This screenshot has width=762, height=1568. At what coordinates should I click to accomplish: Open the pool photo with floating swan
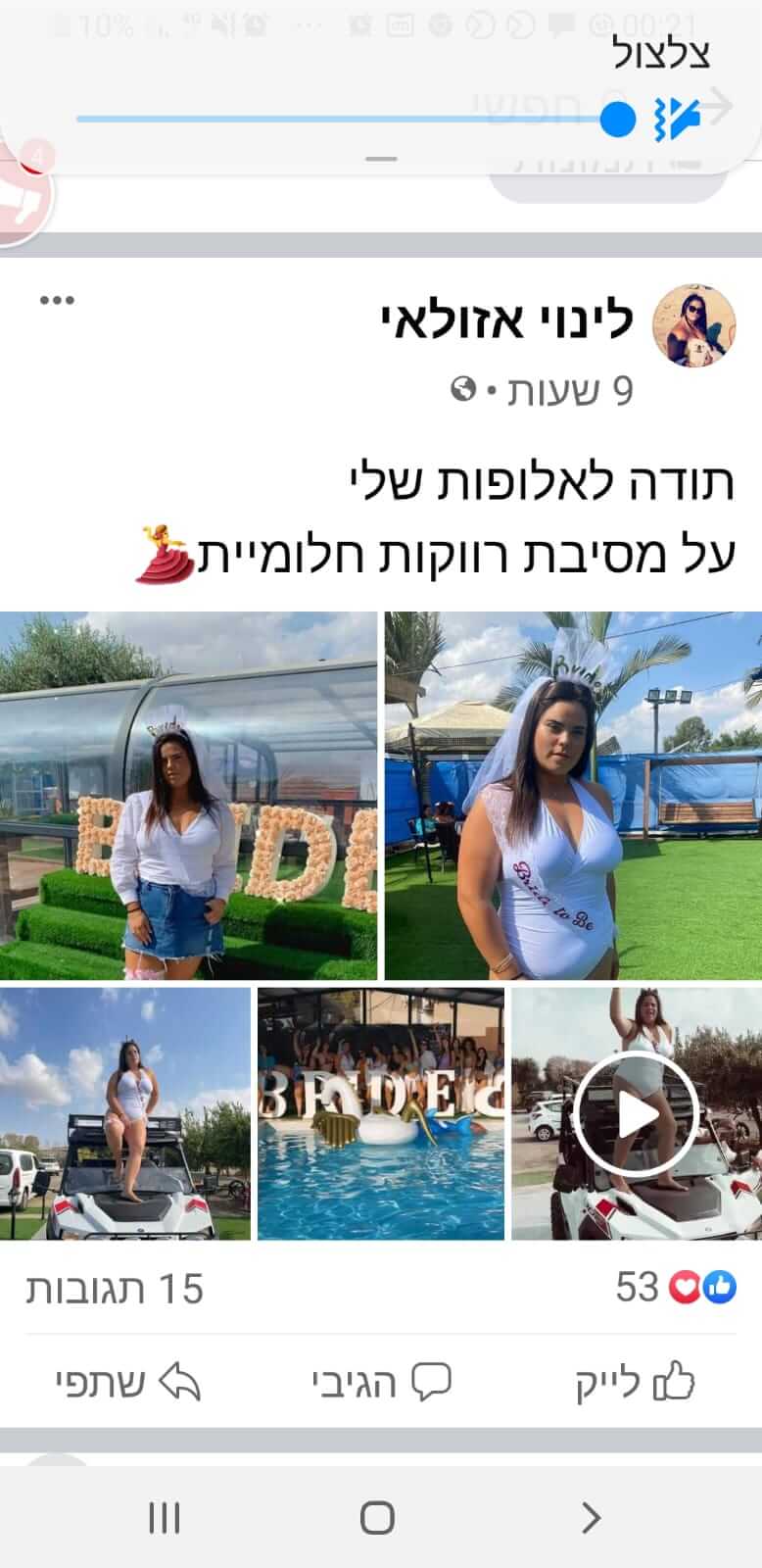pyautogui.click(x=381, y=1114)
